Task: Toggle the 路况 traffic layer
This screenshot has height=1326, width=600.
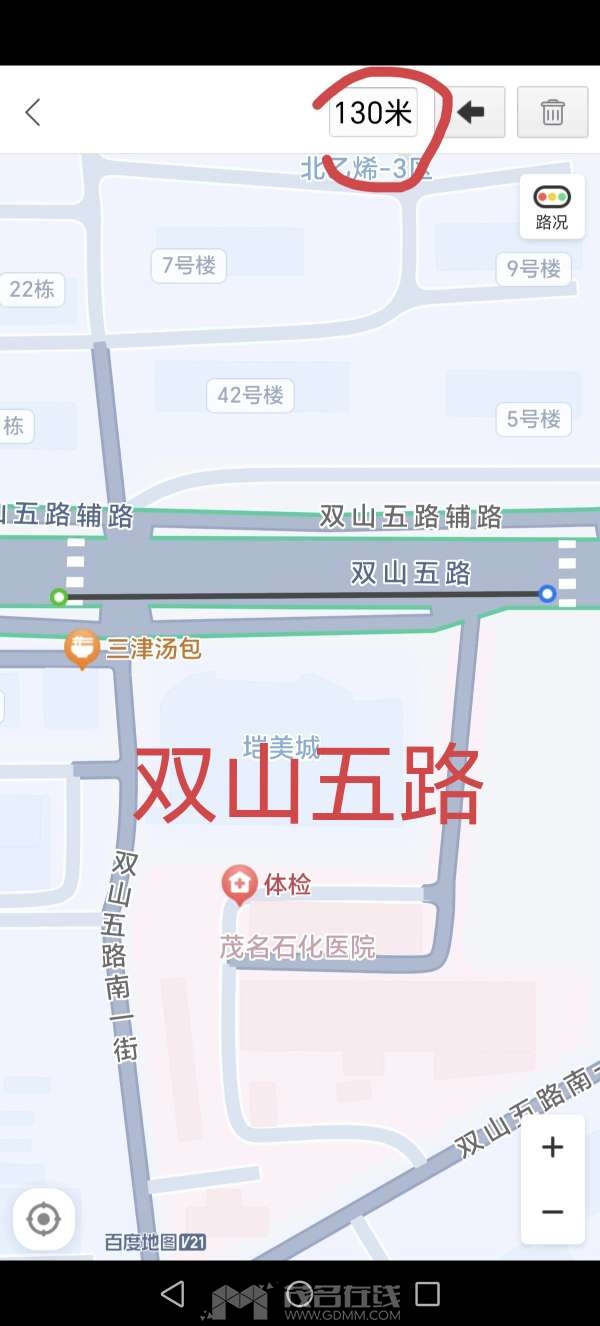Action: pyautogui.click(x=551, y=206)
